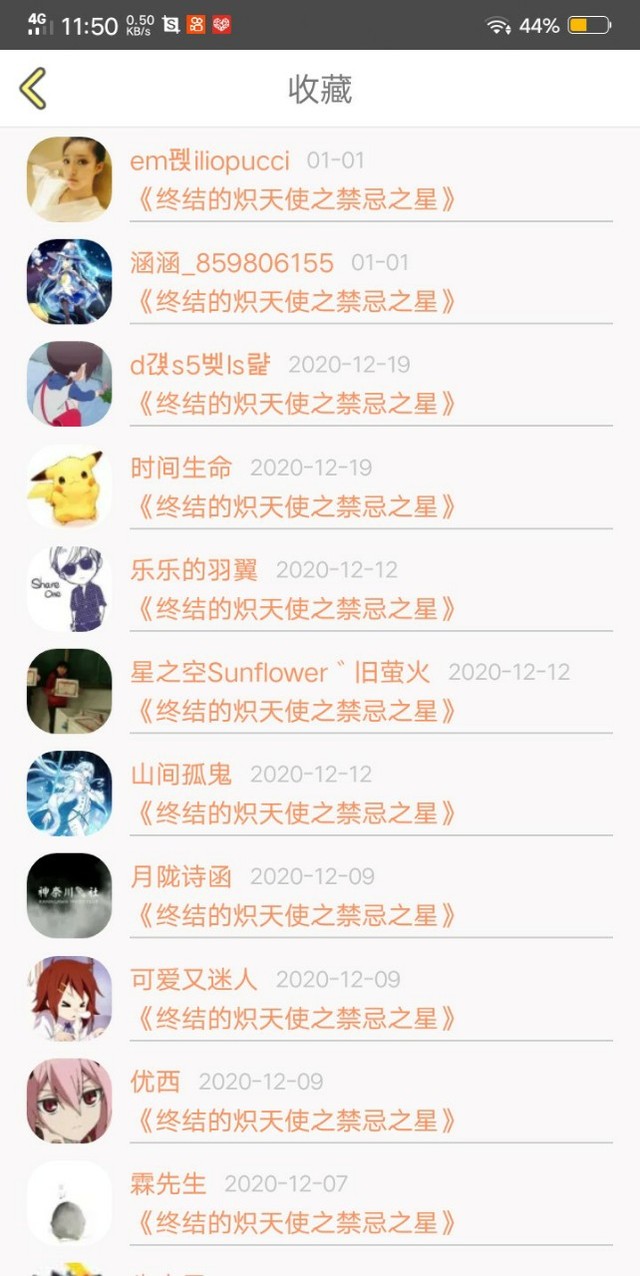Tap the row by 山间孤鬼
Image resolution: width=640 pixels, height=1276 pixels.
tap(320, 794)
